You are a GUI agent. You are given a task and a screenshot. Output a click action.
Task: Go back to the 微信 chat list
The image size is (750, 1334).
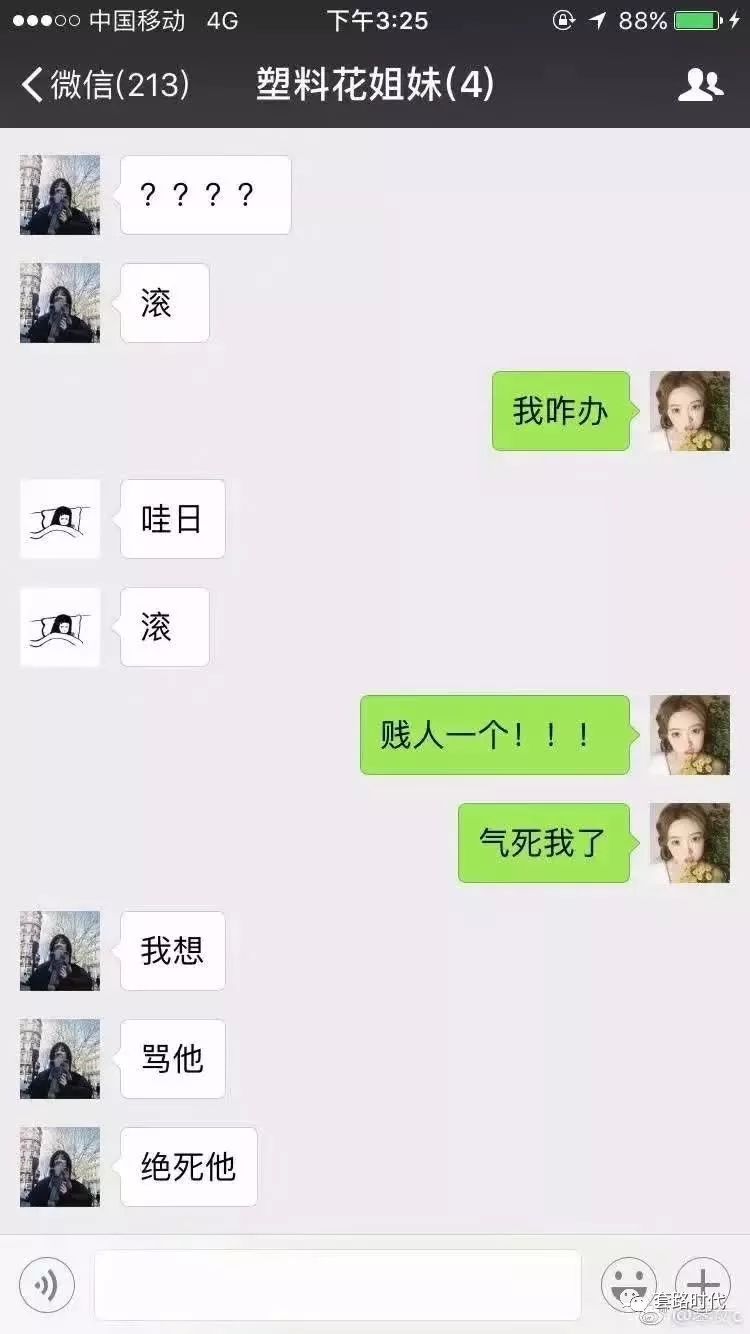pyautogui.click(x=105, y=85)
